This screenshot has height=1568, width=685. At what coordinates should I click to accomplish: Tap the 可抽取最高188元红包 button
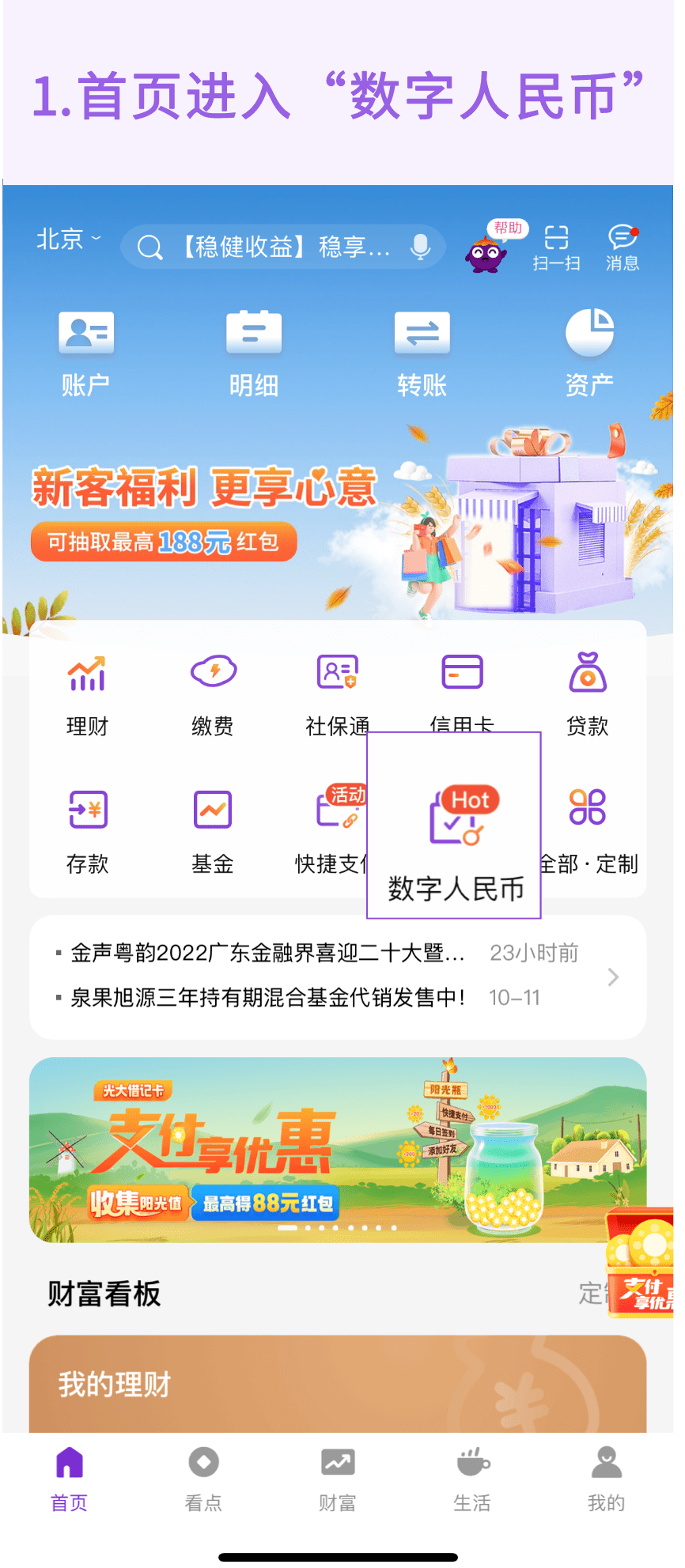tap(164, 541)
